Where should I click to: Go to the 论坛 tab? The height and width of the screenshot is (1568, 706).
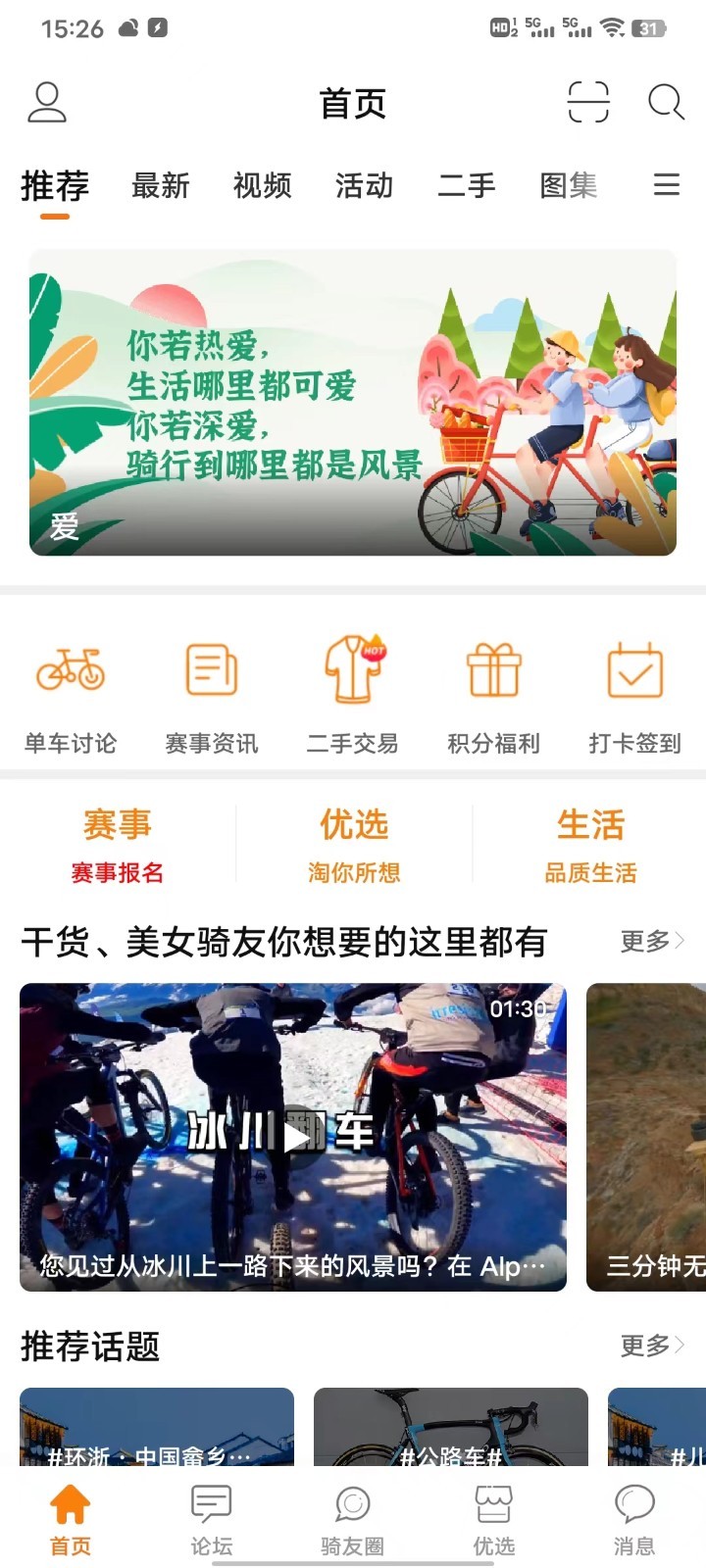(x=212, y=1519)
